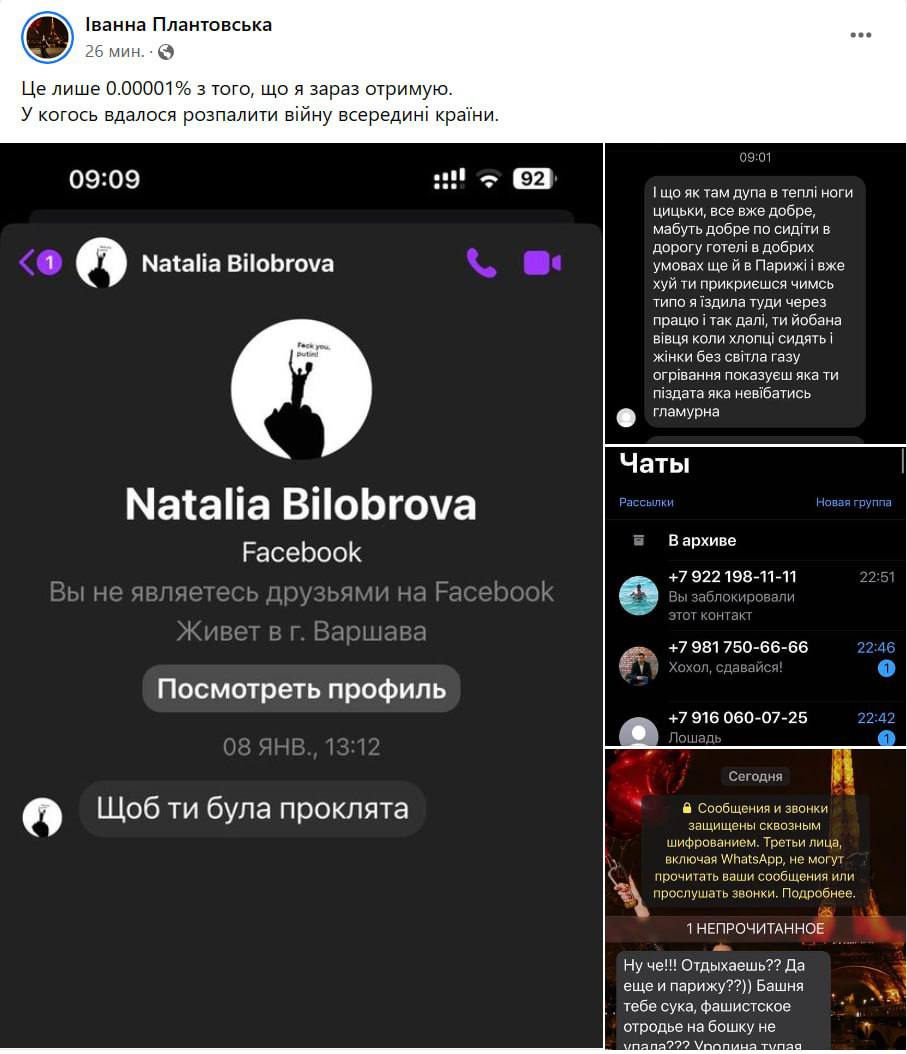Open author name Іванна Плантовська
The height and width of the screenshot is (1054, 907).
coord(178,24)
